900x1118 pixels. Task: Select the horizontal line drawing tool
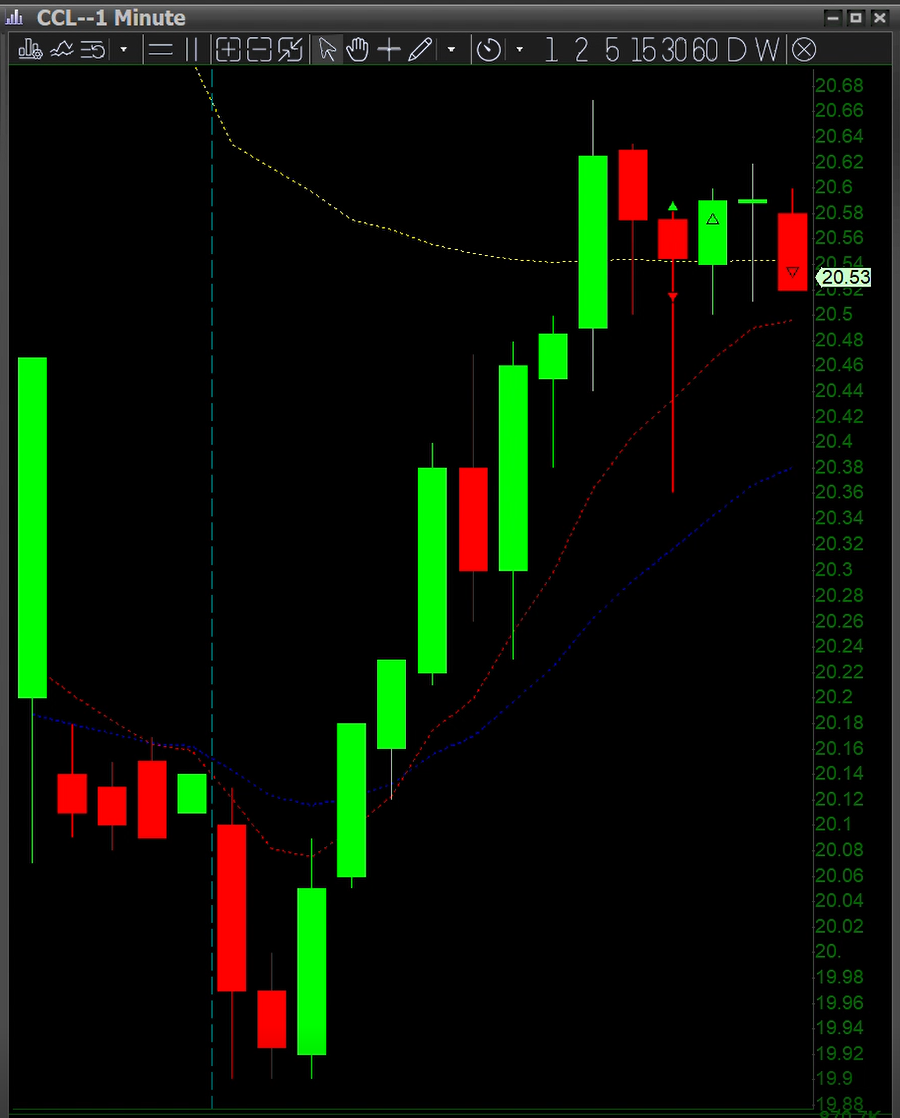pos(160,50)
